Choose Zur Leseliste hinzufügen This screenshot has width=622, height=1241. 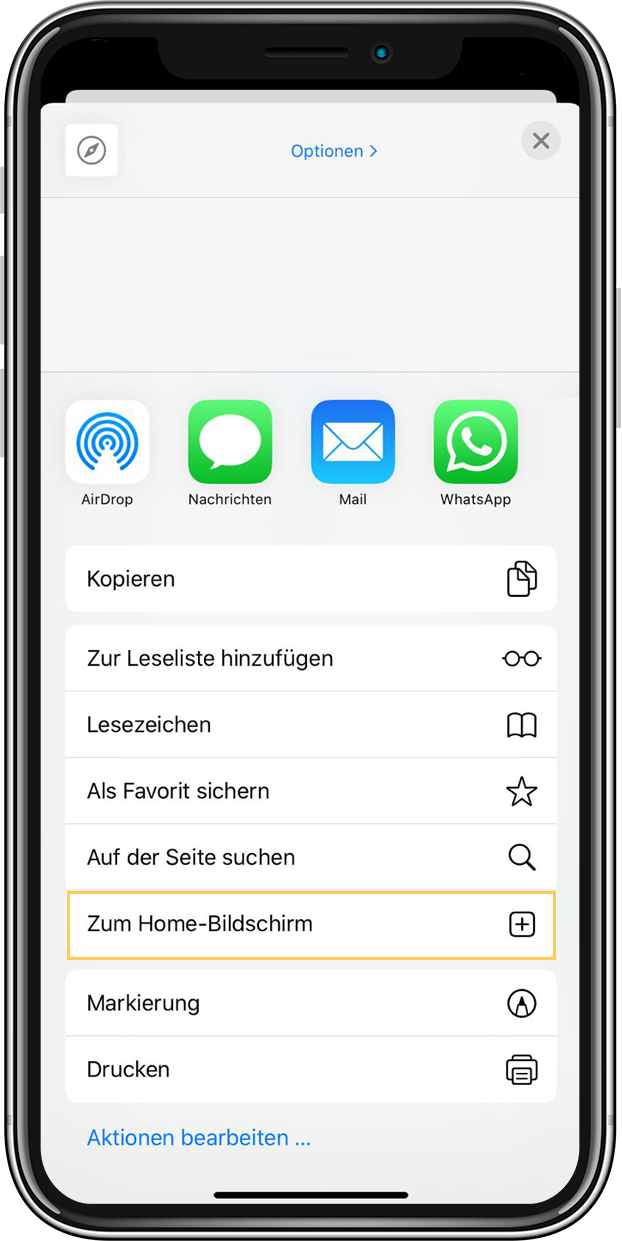[311, 659]
